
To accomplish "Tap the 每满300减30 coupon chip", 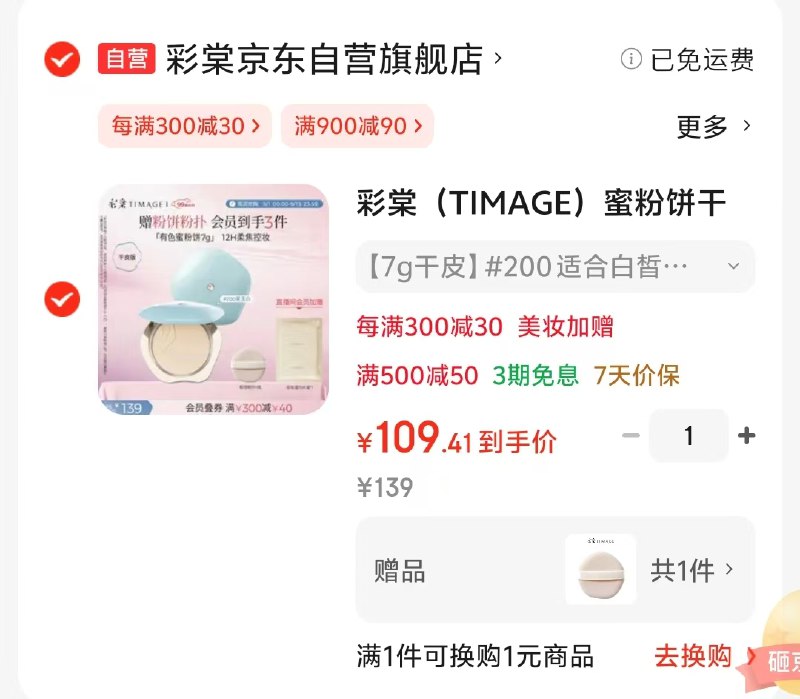I will (184, 126).
